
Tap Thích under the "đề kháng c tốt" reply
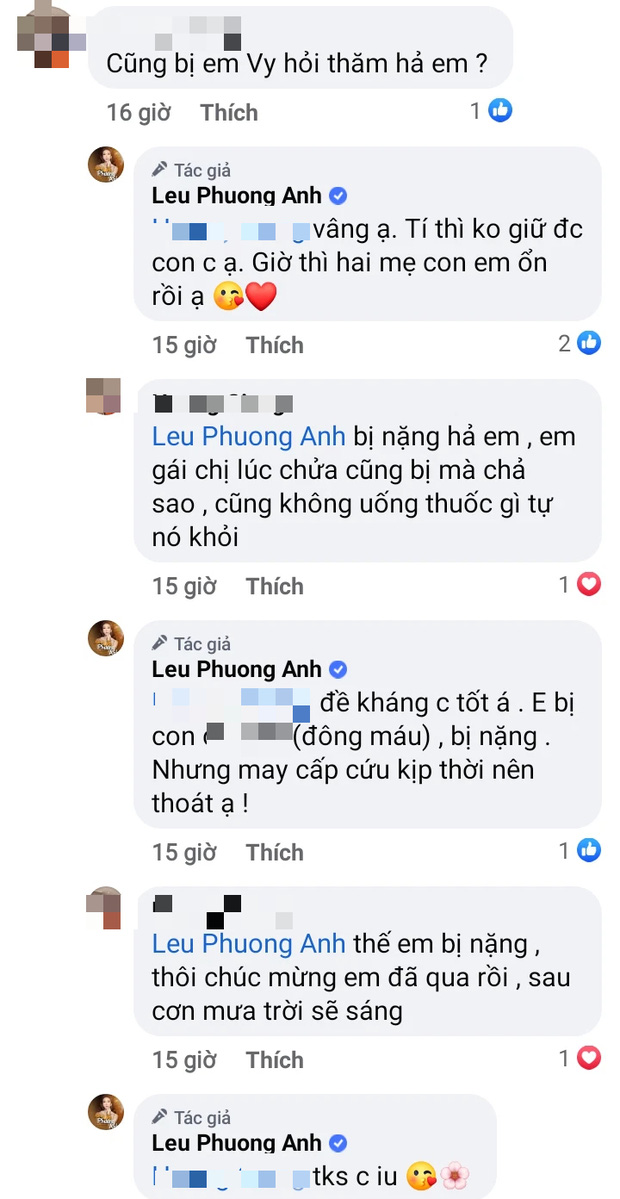tap(274, 852)
